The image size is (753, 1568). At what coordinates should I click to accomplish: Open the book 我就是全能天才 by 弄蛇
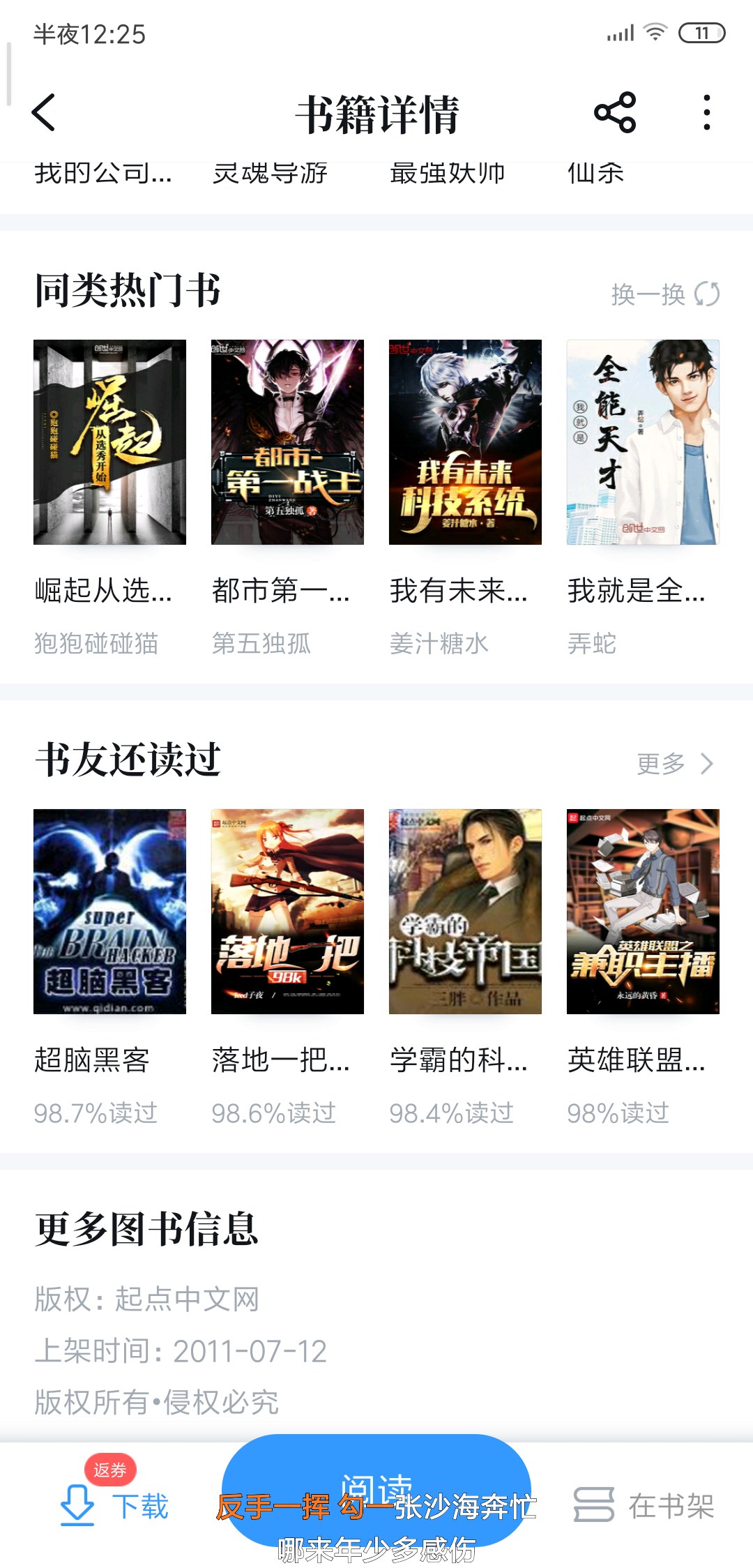tap(643, 442)
